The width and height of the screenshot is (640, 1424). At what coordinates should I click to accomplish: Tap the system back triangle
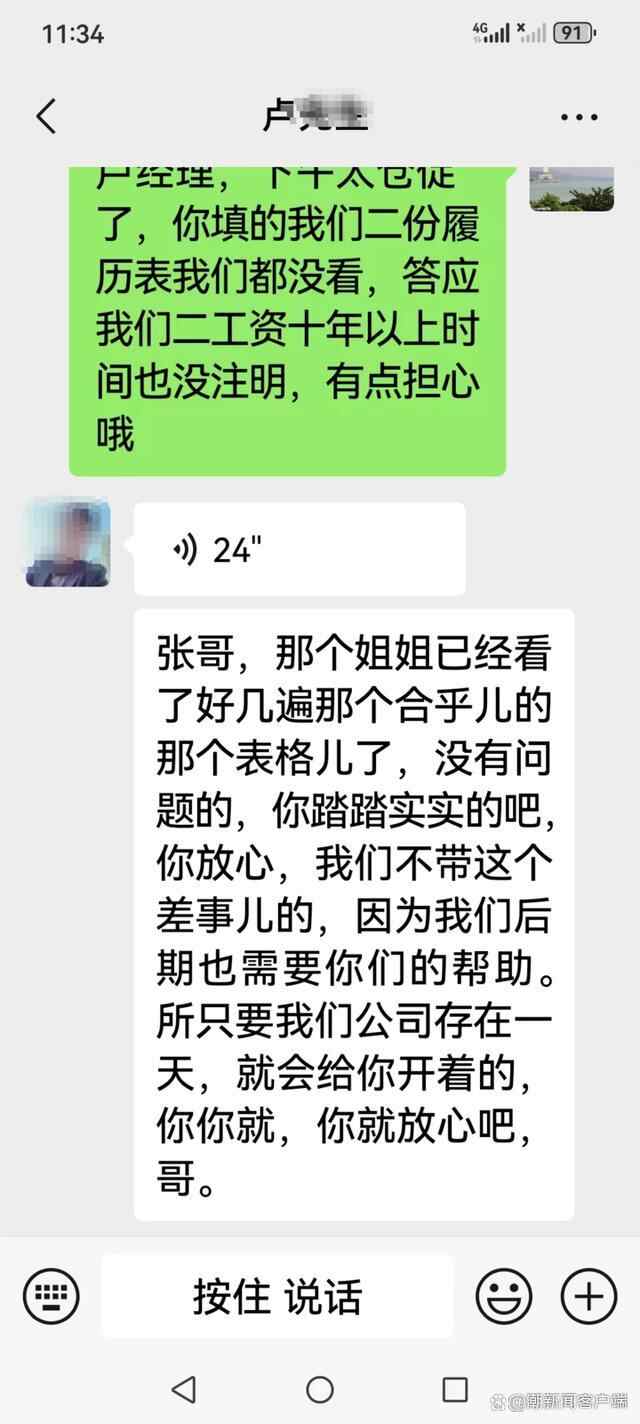[x=183, y=1388]
